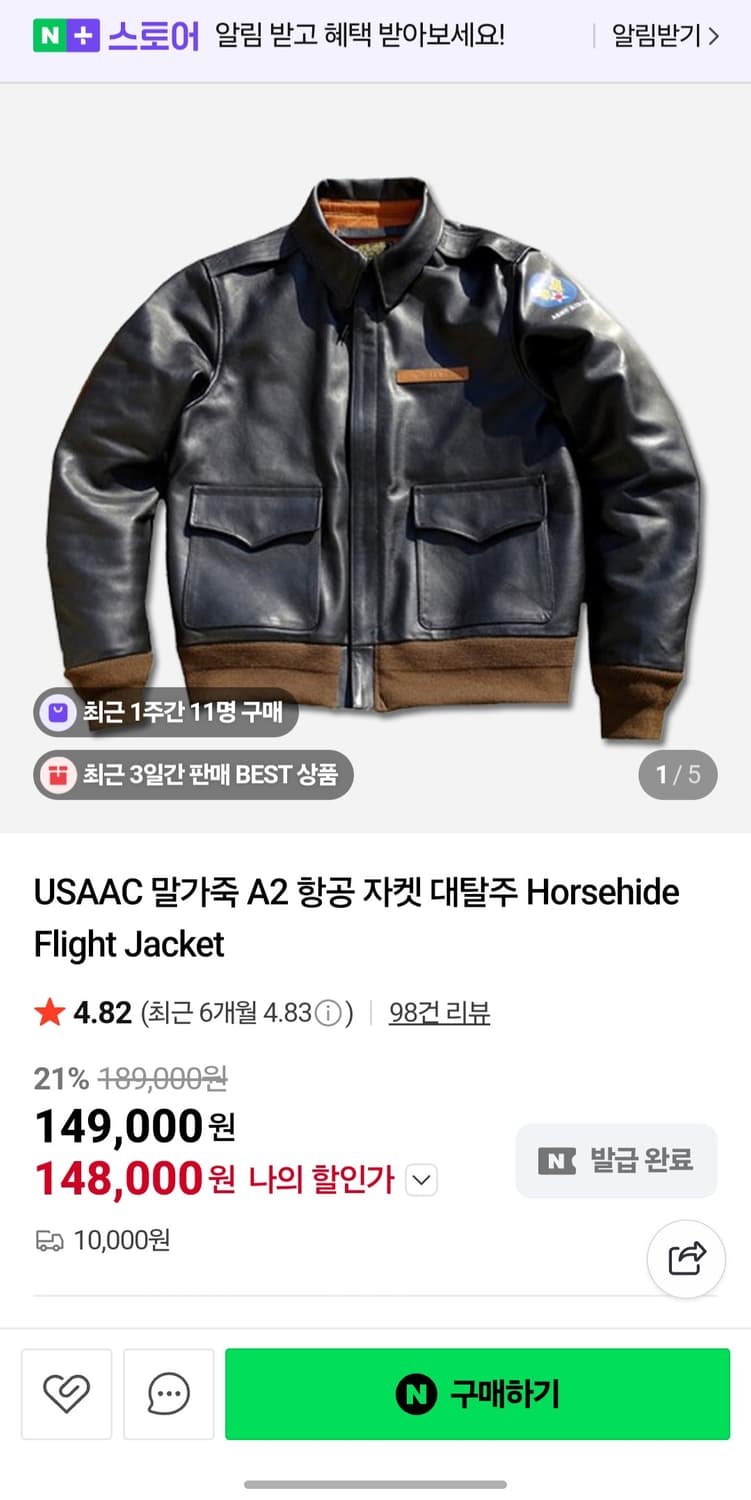Image resolution: width=751 pixels, height=1500 pixels.
Task: Click the chat bubble inquiry icon
Action: click(168, 1394)
